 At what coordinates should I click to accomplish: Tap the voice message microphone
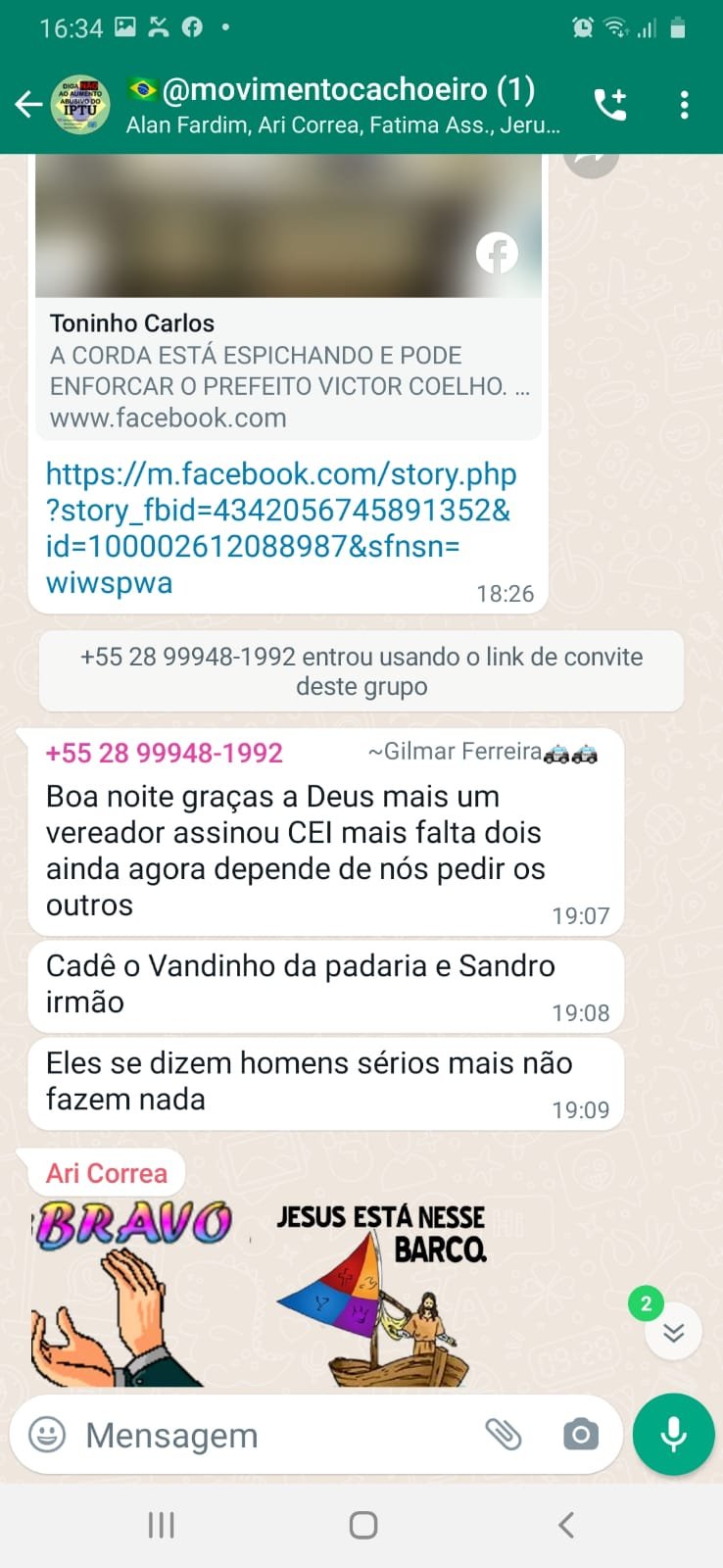[673, 1435]
